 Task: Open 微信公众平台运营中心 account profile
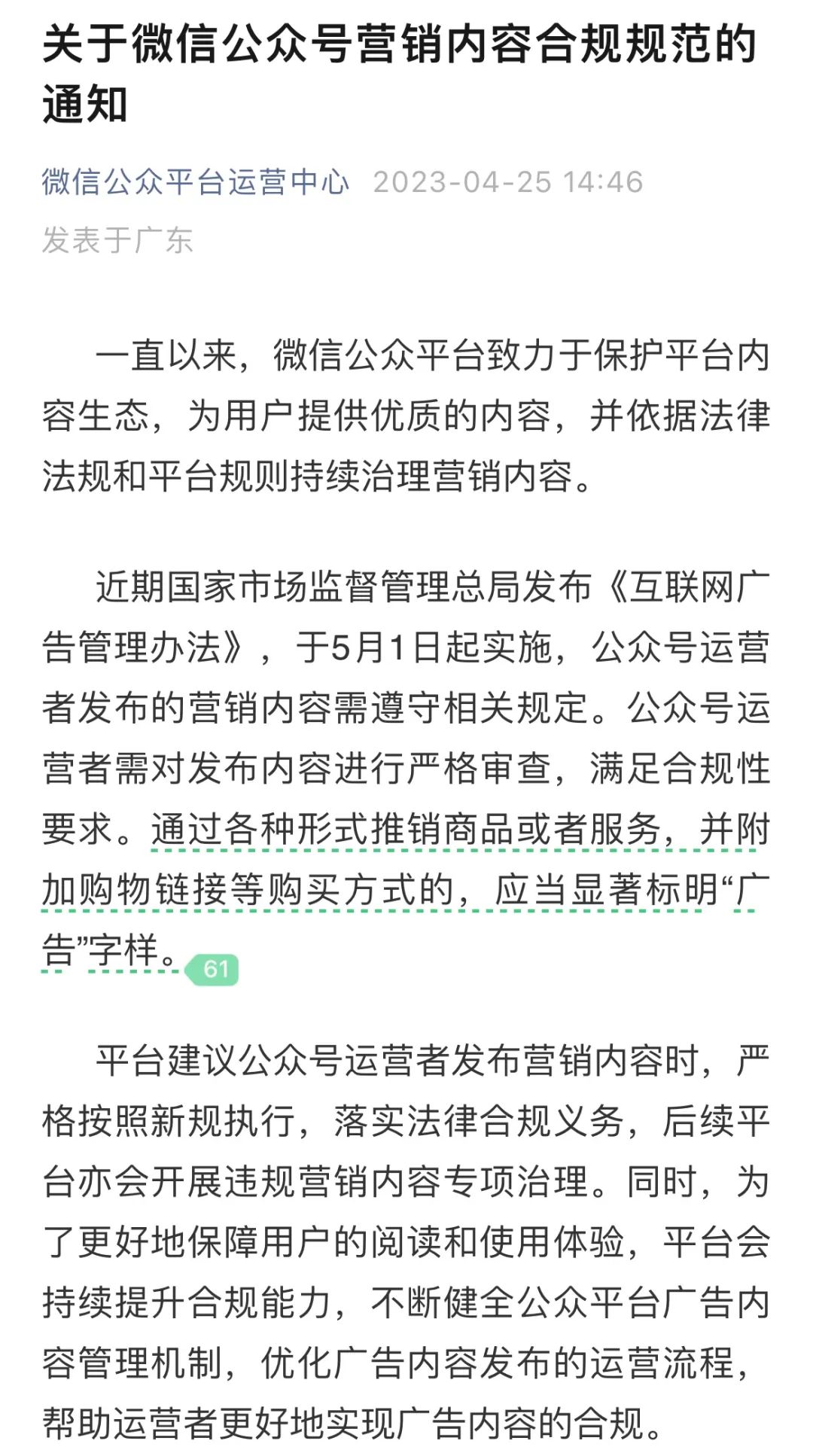tap(195, 182)
